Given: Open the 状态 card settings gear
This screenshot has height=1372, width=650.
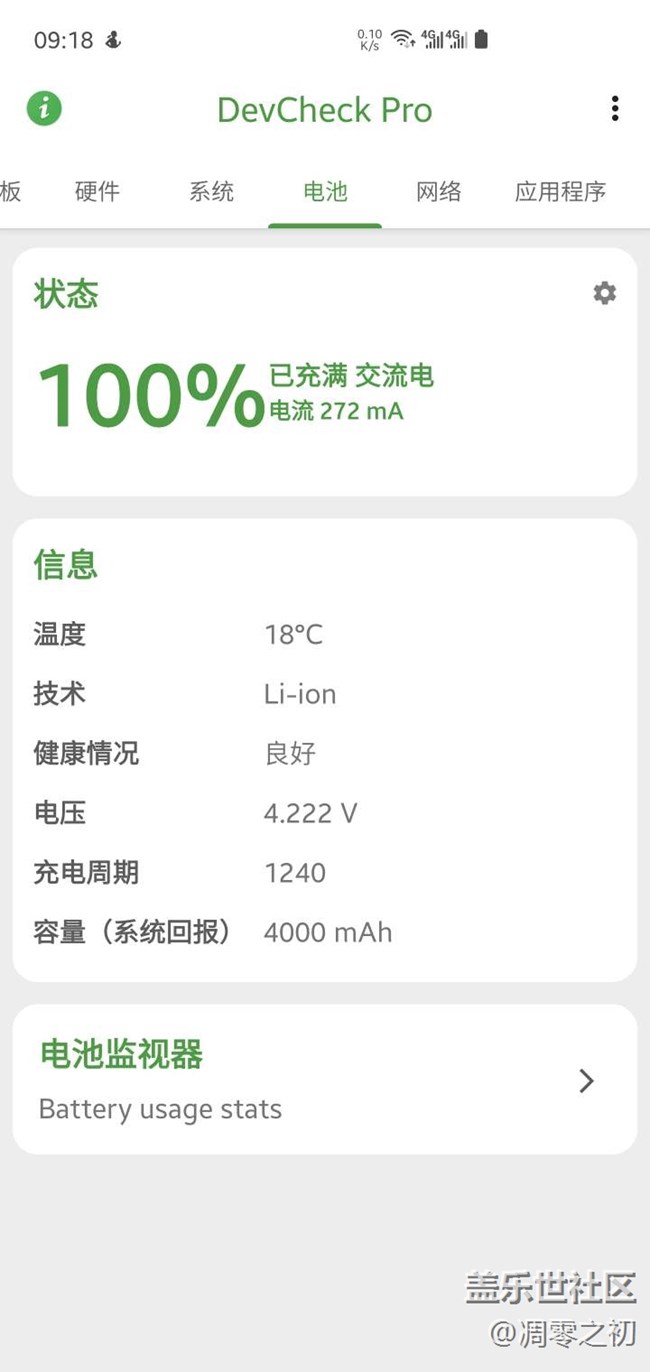Looking at the screenshot, I should click(x=604, y=293).
